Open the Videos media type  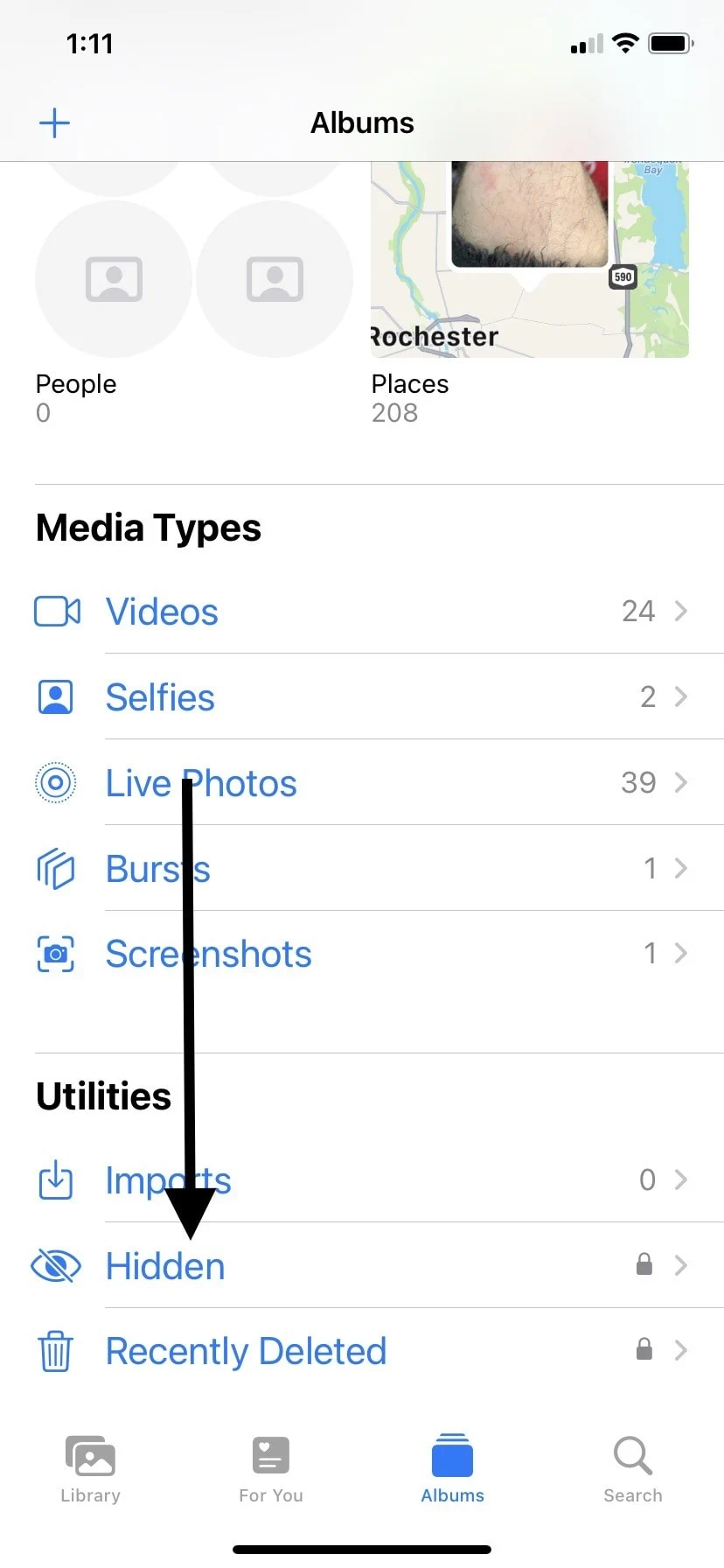point(362,611)
